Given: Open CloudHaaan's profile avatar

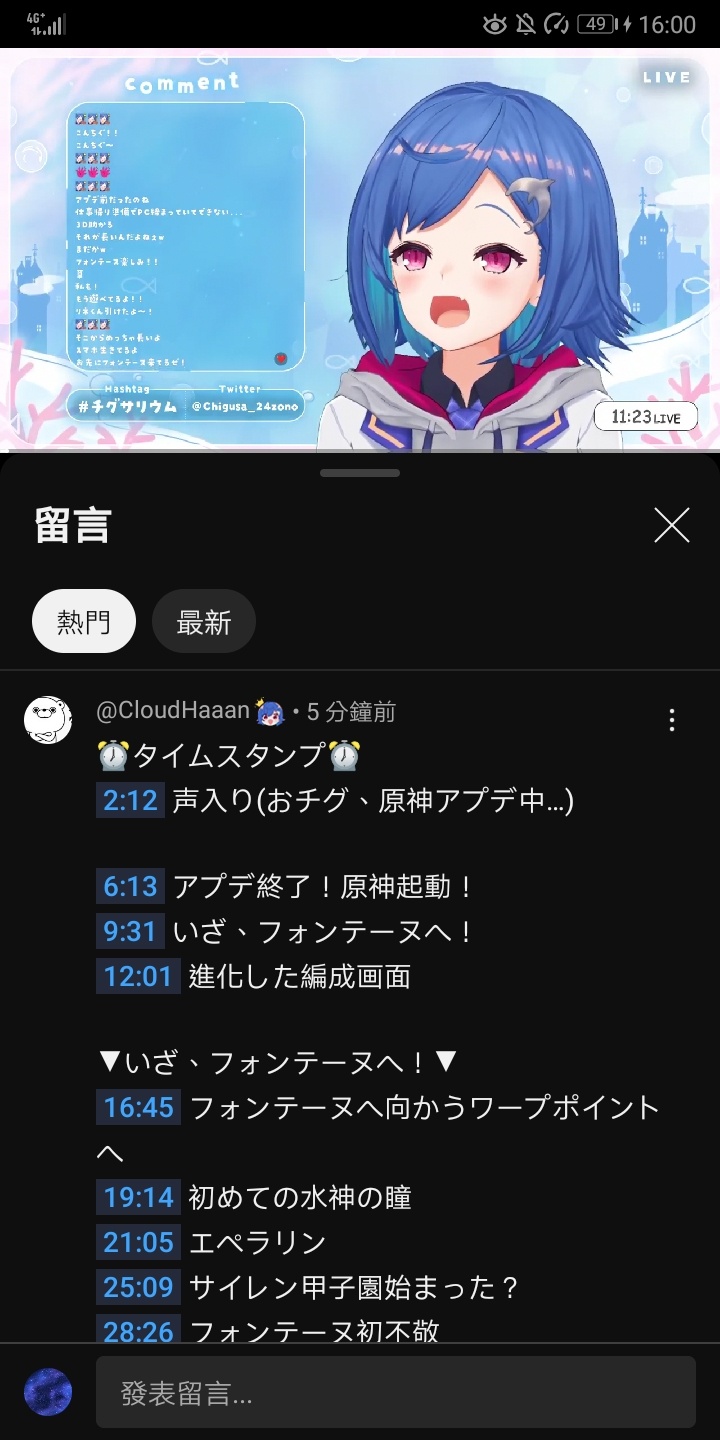Looking at the screenshot, I should tap(48, 720).
